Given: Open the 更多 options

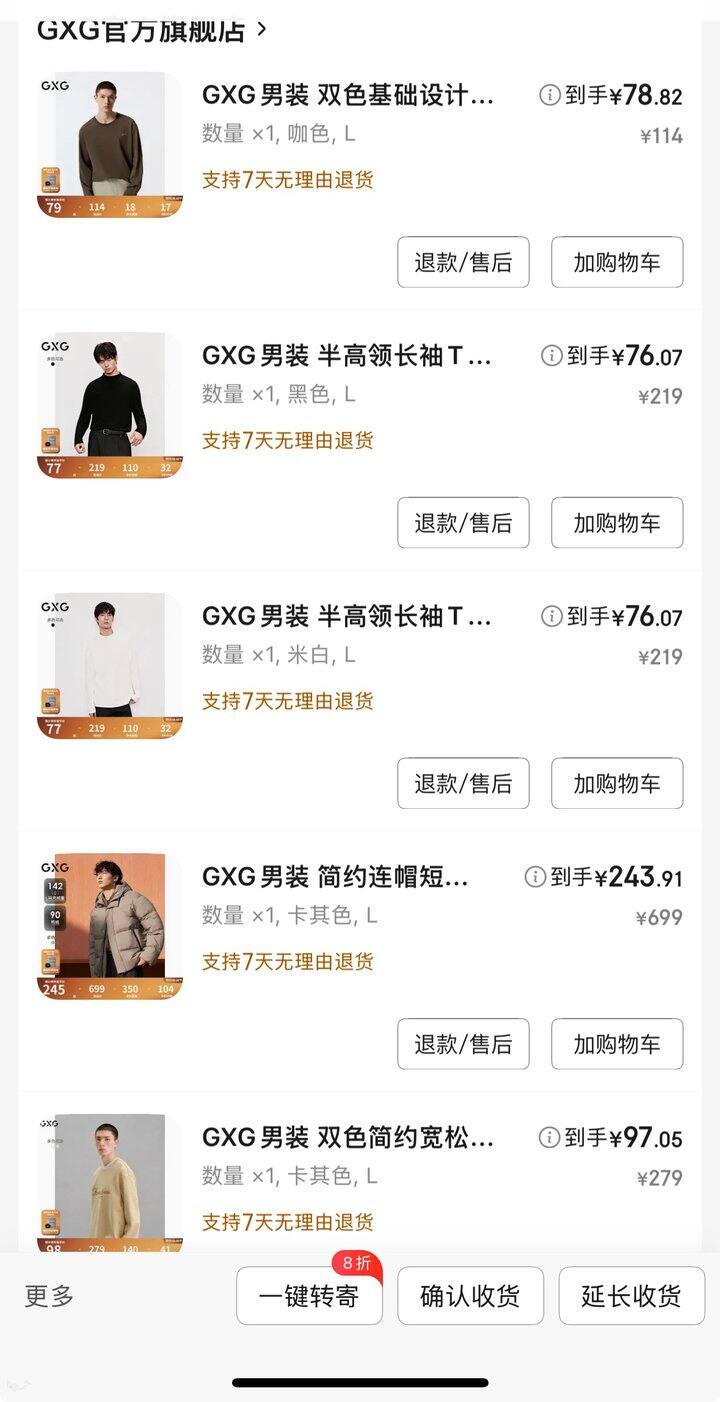Looking at the screenshot, I should tap(50, 1296).
